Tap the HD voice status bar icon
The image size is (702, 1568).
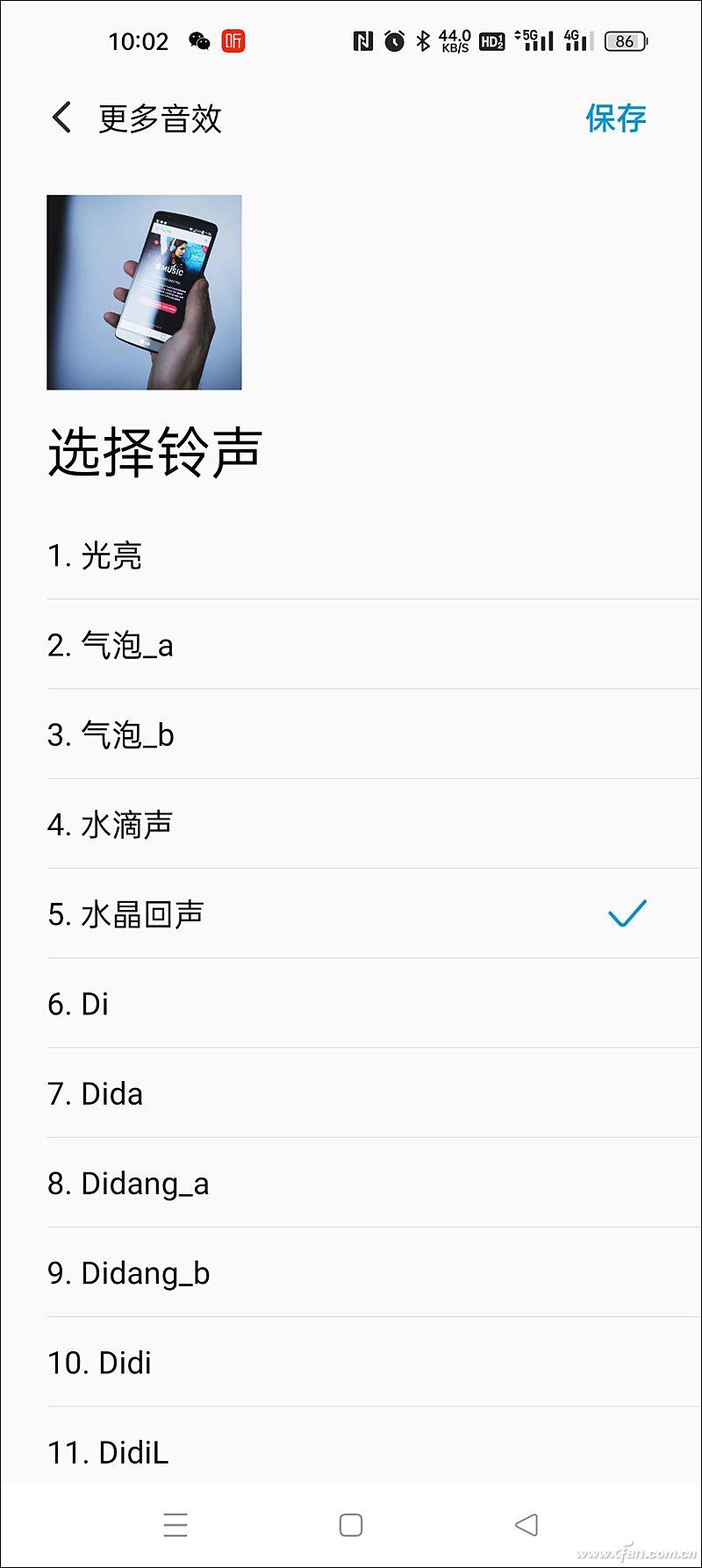(491, 40)
